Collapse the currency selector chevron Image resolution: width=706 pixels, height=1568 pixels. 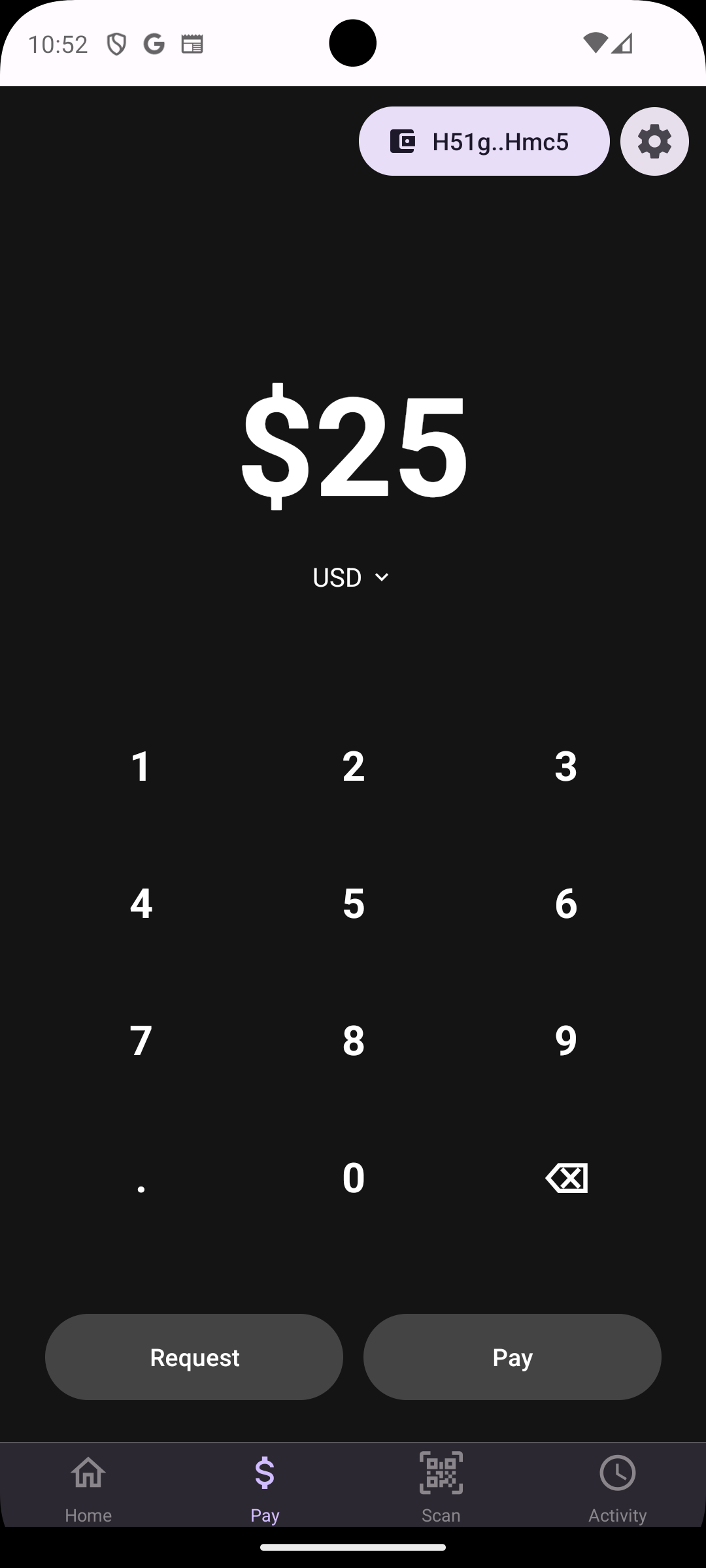[x=382, y=578]
